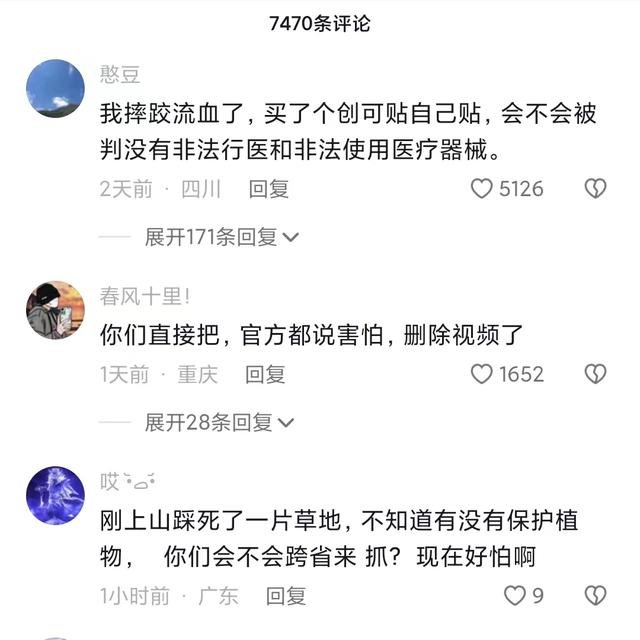Open 春风十里!'s profile avatar
Image resolution: width=640 pixels, height=640 pixels.
(55, 310)
